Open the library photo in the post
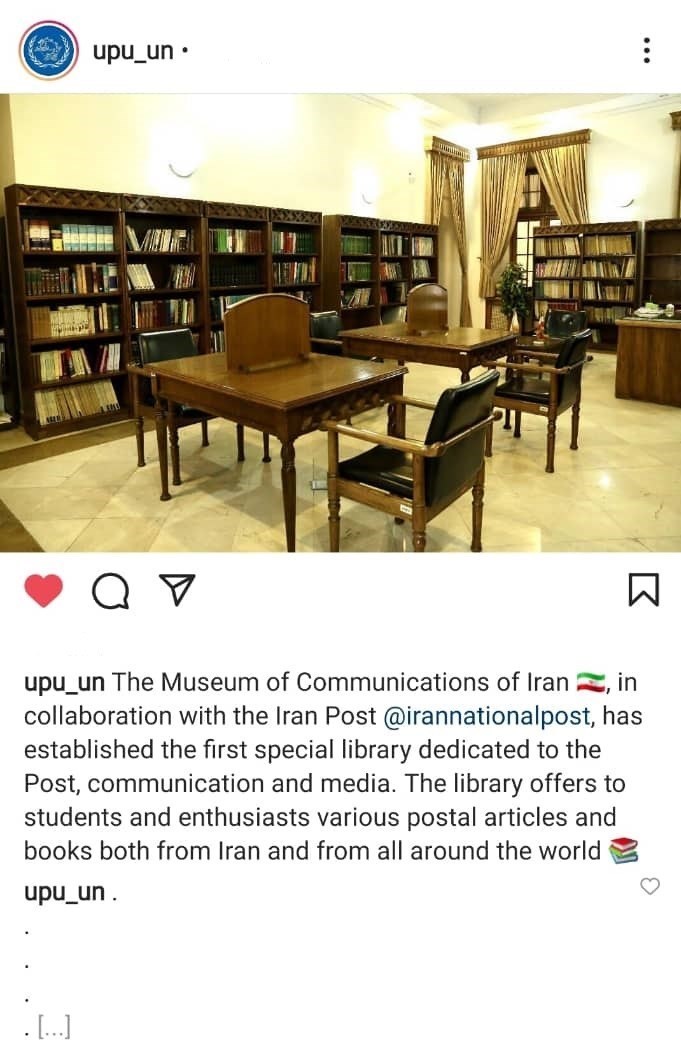 (340, 323)
